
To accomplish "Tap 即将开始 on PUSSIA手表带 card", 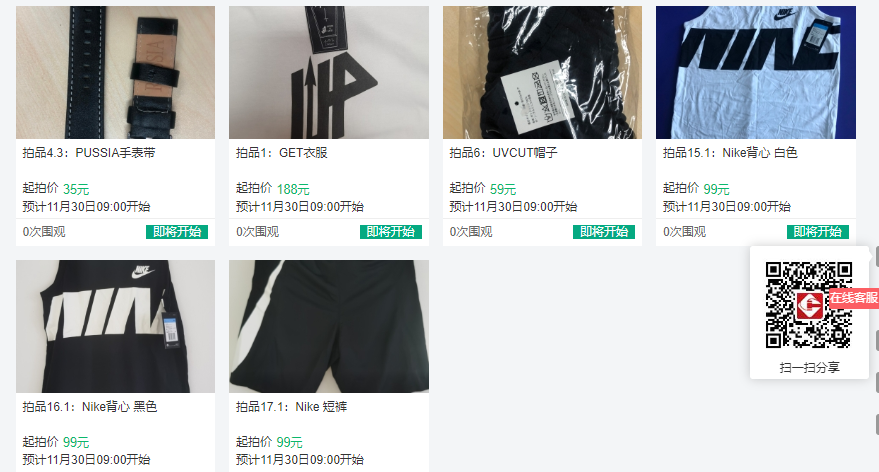I will 177,232.
